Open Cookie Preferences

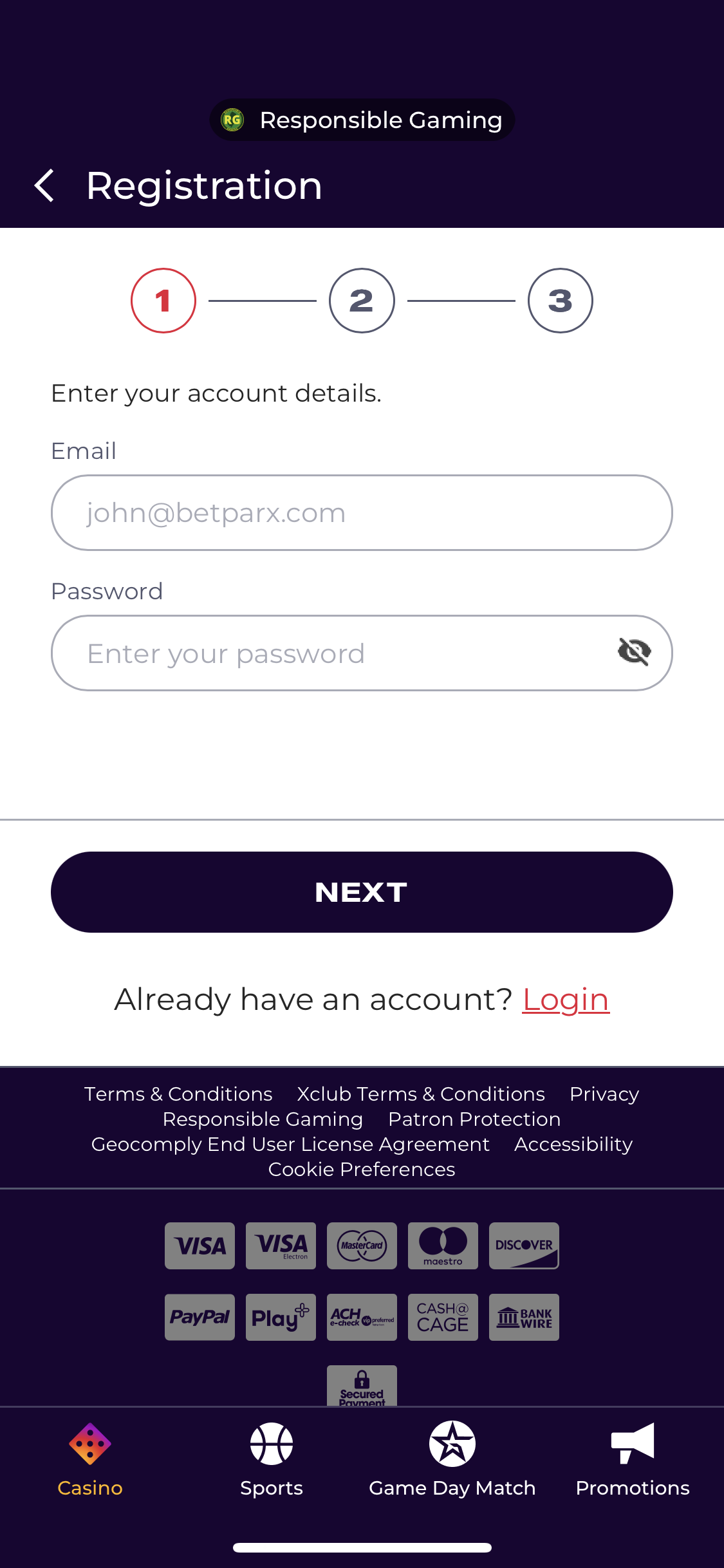point(362,1170)
